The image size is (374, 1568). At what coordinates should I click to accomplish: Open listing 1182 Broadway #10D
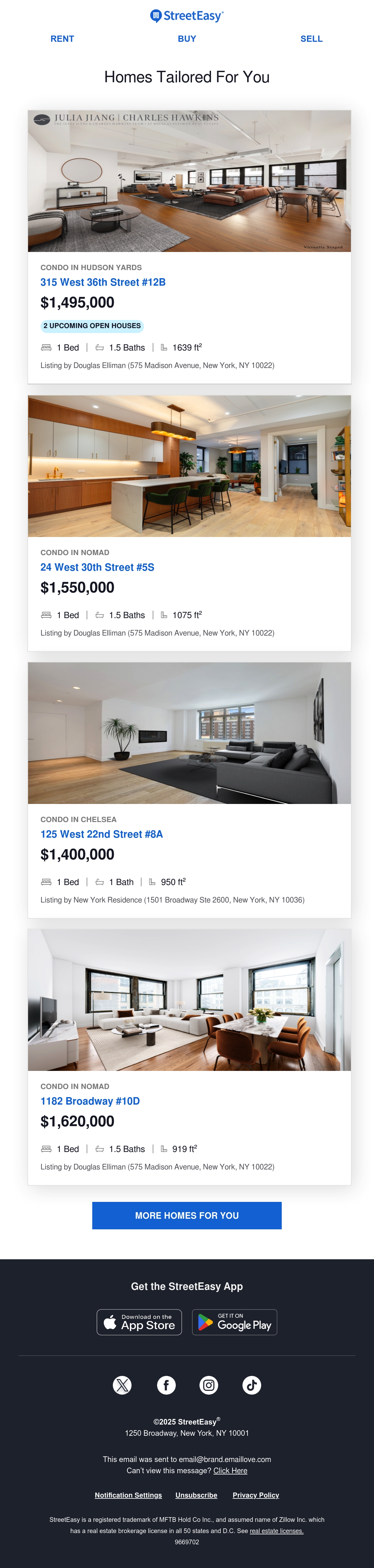point(90,1101)
